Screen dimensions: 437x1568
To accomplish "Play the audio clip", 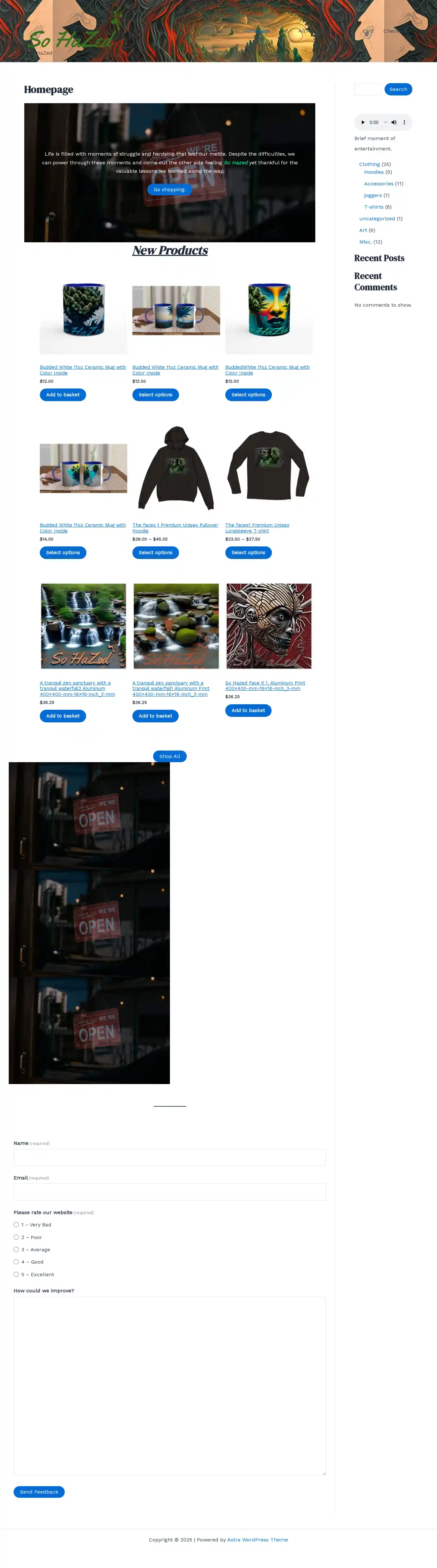I will (363, 122).
